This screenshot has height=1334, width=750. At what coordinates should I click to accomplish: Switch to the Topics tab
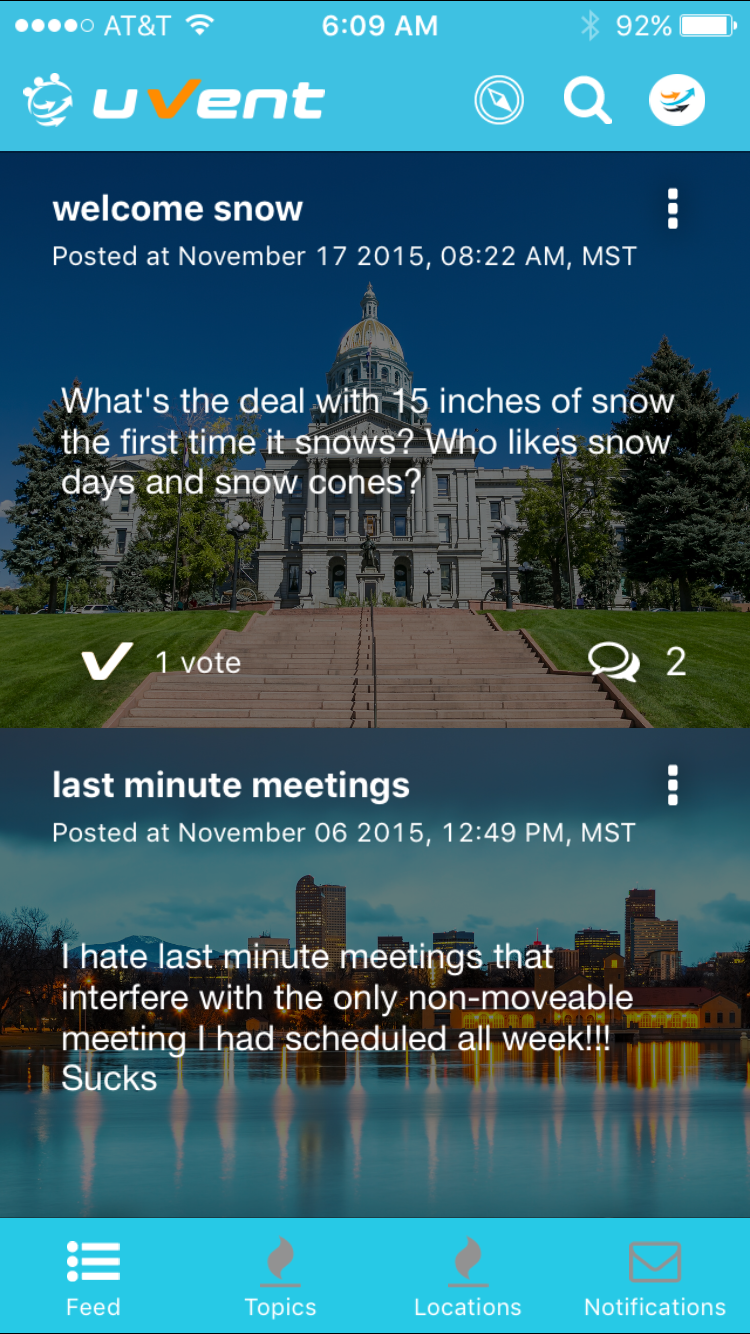tap(280, 1277)
